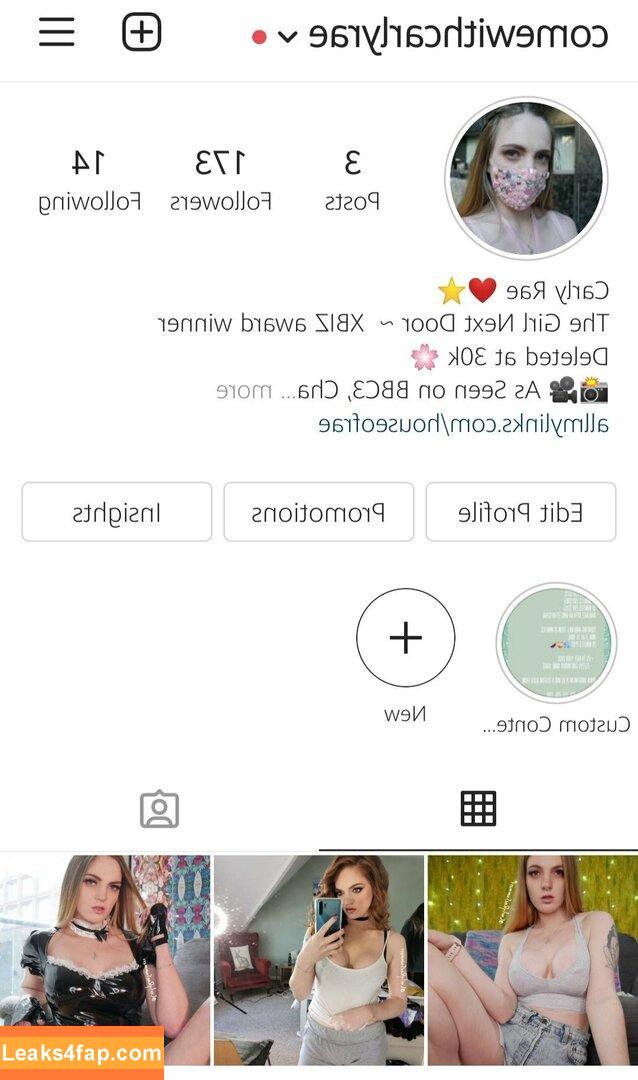Open the allmylinks.com/houseofrae link
Image resolution: width=638 pixels, height=1080 pixels.
pyautogui.click(x=463, y=424)
